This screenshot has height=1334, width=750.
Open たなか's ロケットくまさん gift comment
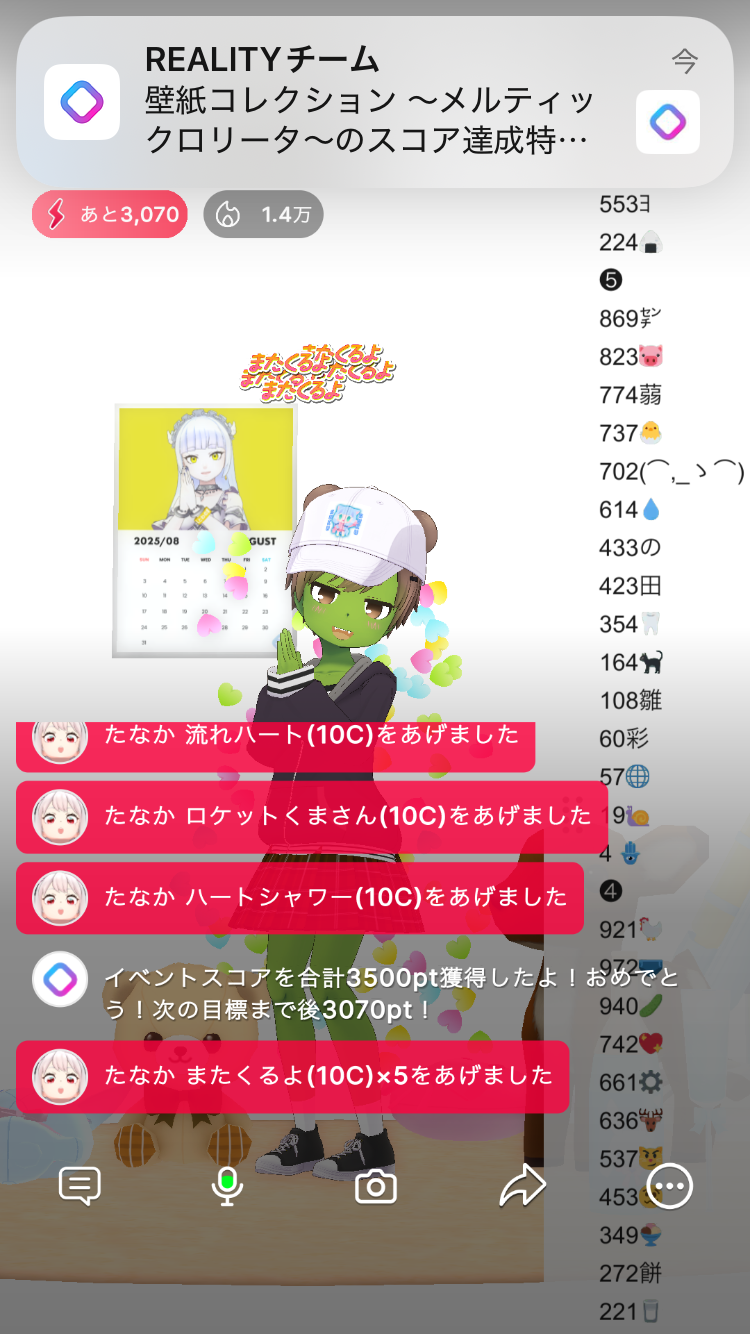(x=312, y=816)
